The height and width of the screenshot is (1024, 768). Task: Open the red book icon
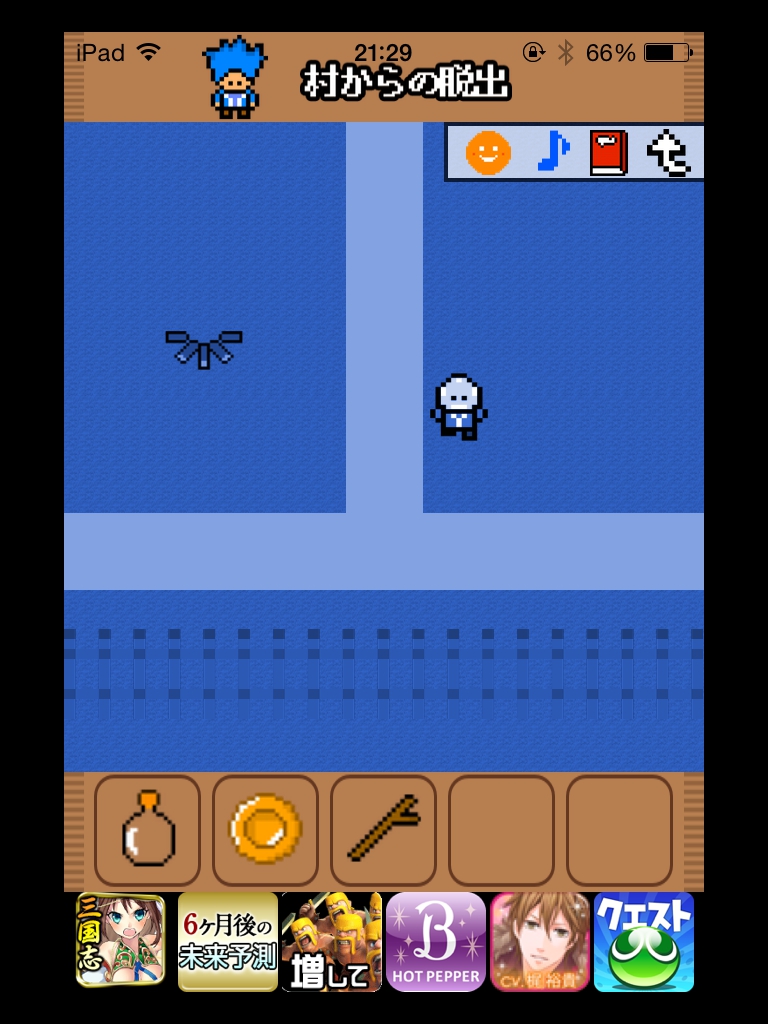click(x=608, y=153)
